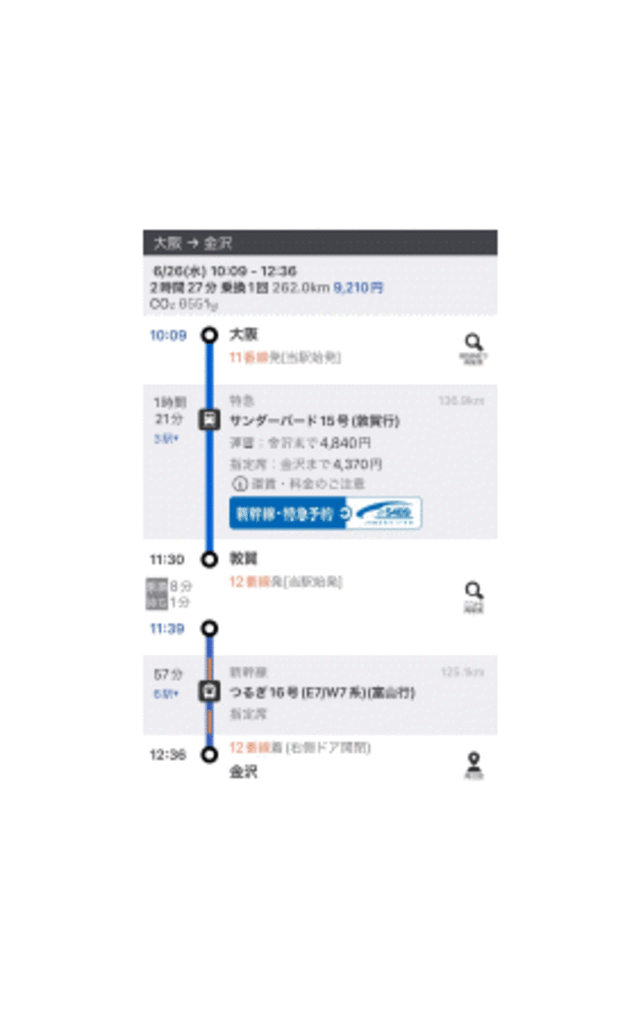Screen dimensions: 643x1024
Task: Open 運賃・料金のご注意 info link
Action: pyautogui.click(x=298, y=484)
